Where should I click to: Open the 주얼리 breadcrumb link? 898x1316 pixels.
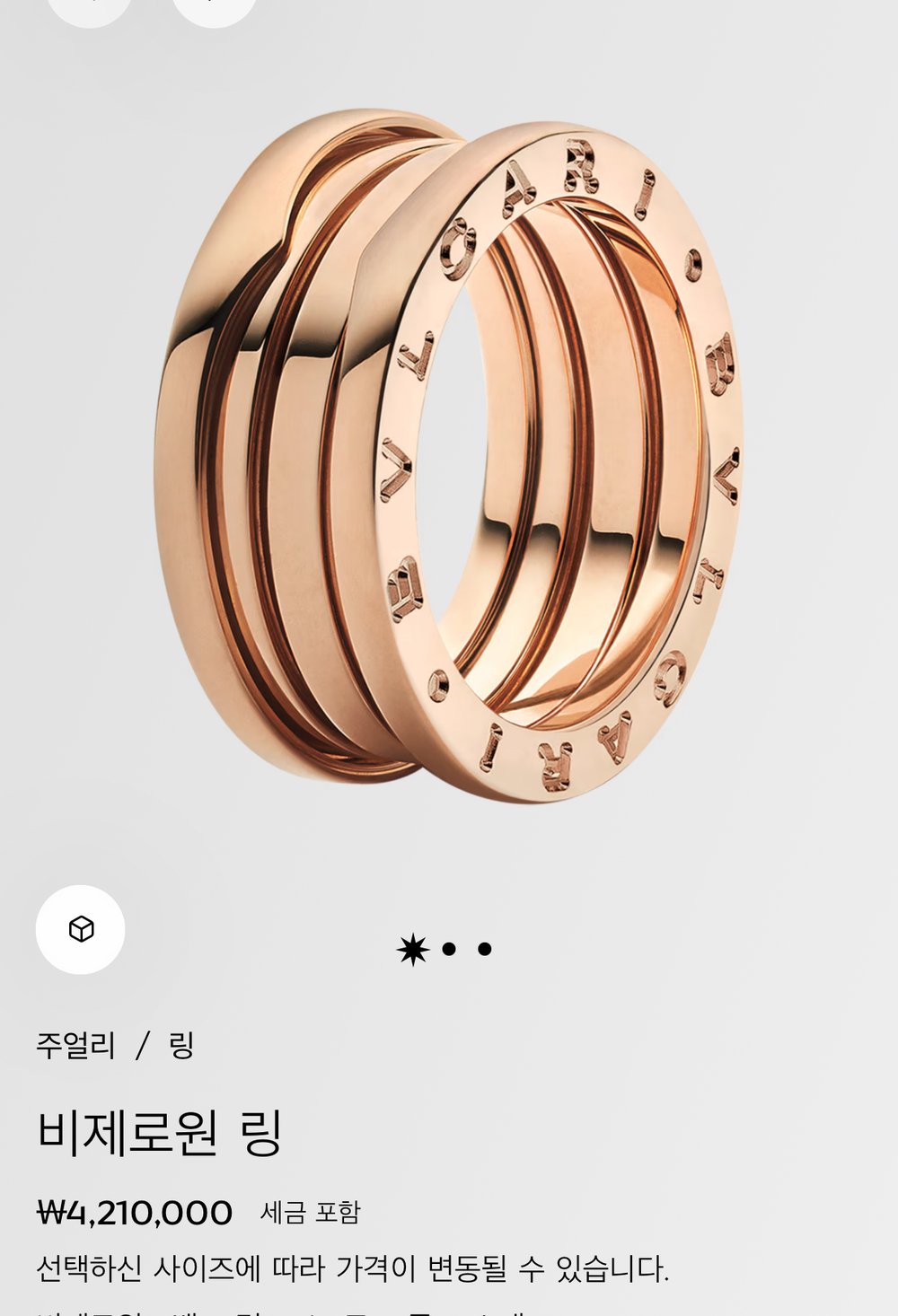point(75,1045)
